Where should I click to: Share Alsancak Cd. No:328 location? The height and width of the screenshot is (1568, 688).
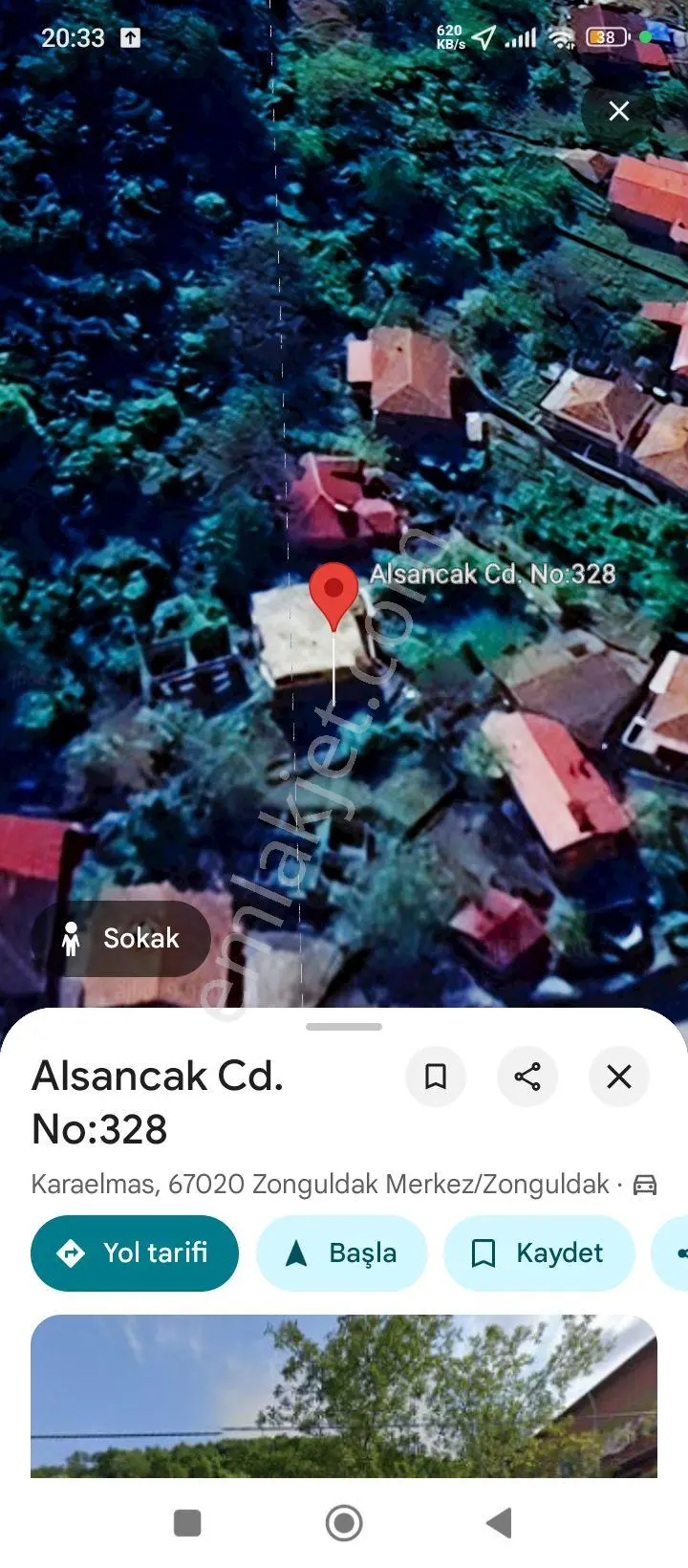point(527,1077)
